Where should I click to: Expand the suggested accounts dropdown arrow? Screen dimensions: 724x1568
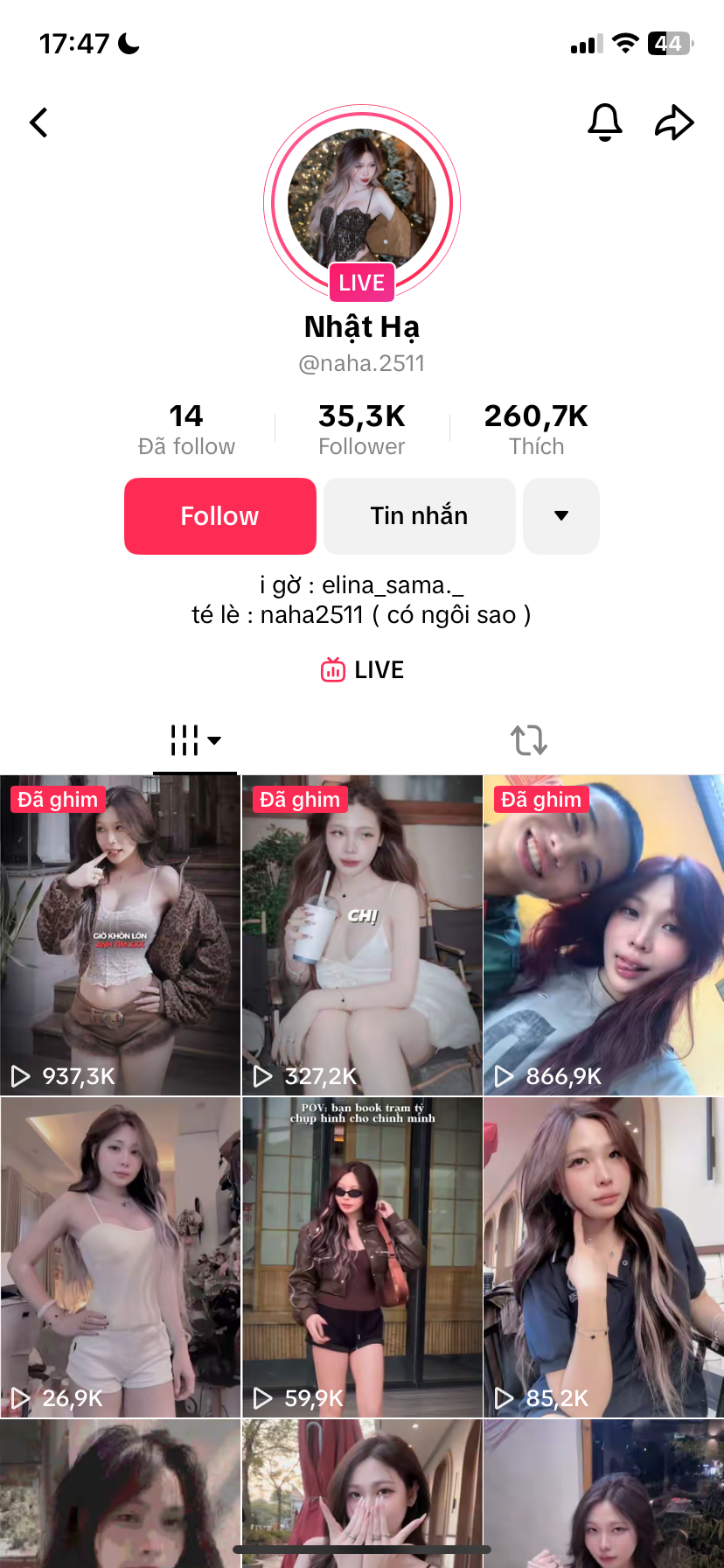point(561,516)
